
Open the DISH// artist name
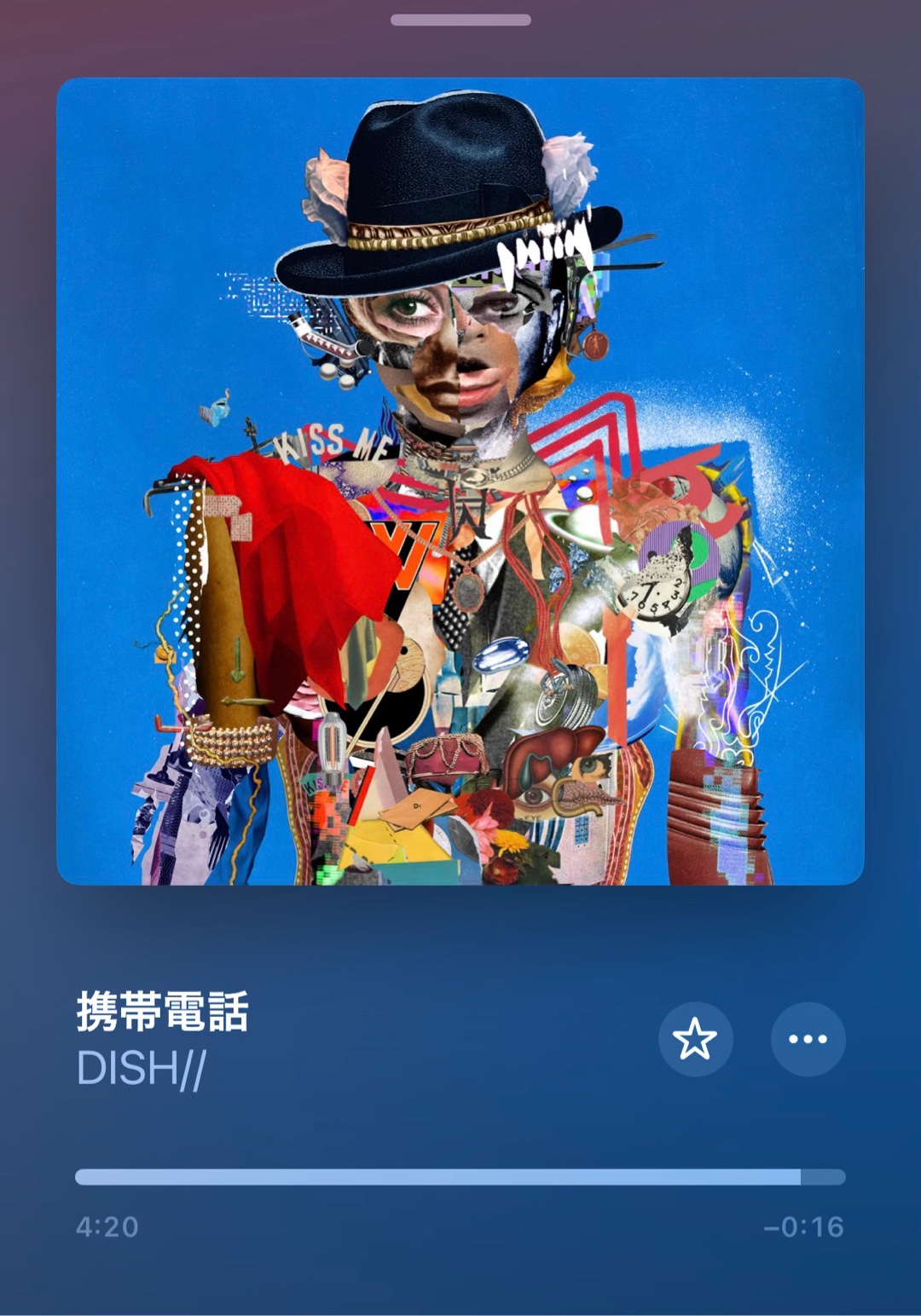click(142, 1069)
